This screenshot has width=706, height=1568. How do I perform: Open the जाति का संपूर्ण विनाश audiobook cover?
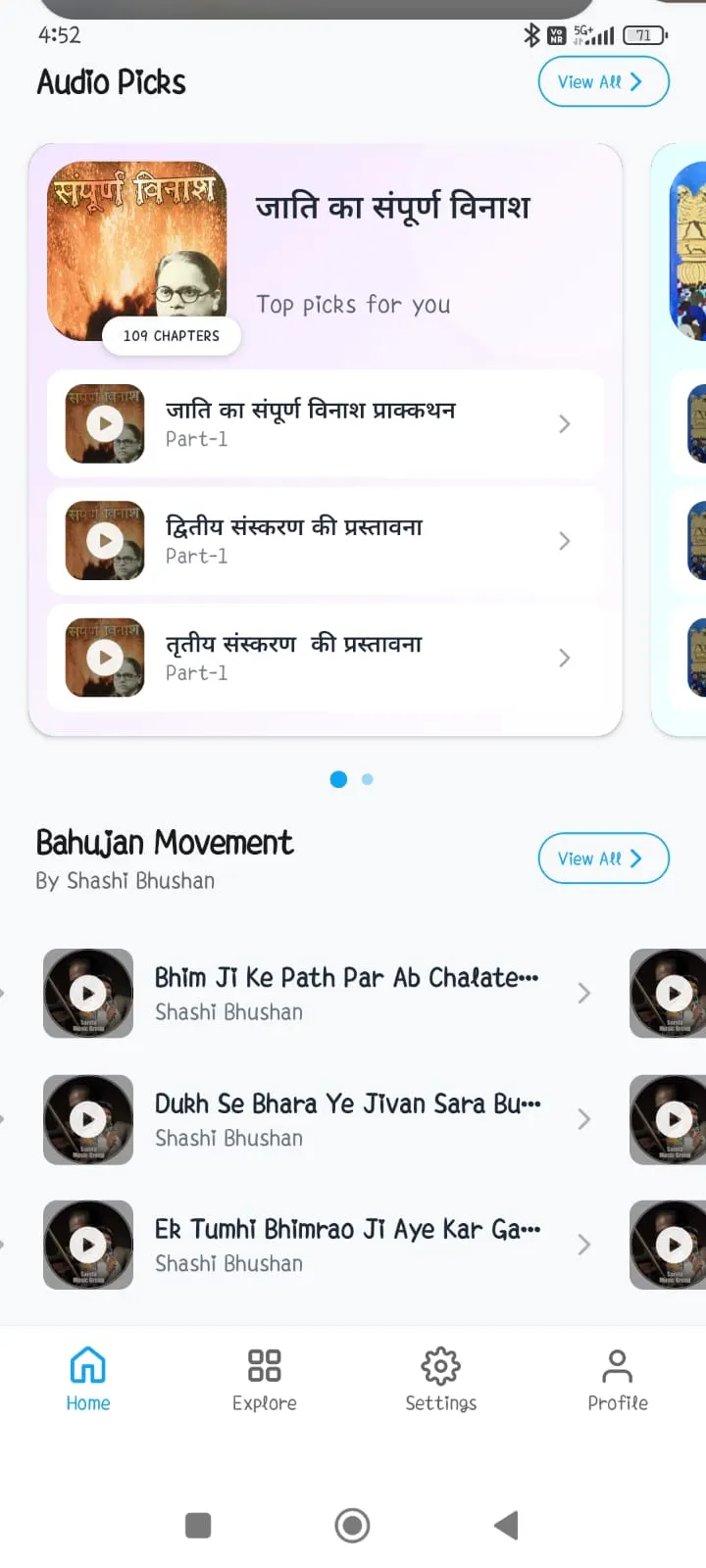[x=137, y=251]
